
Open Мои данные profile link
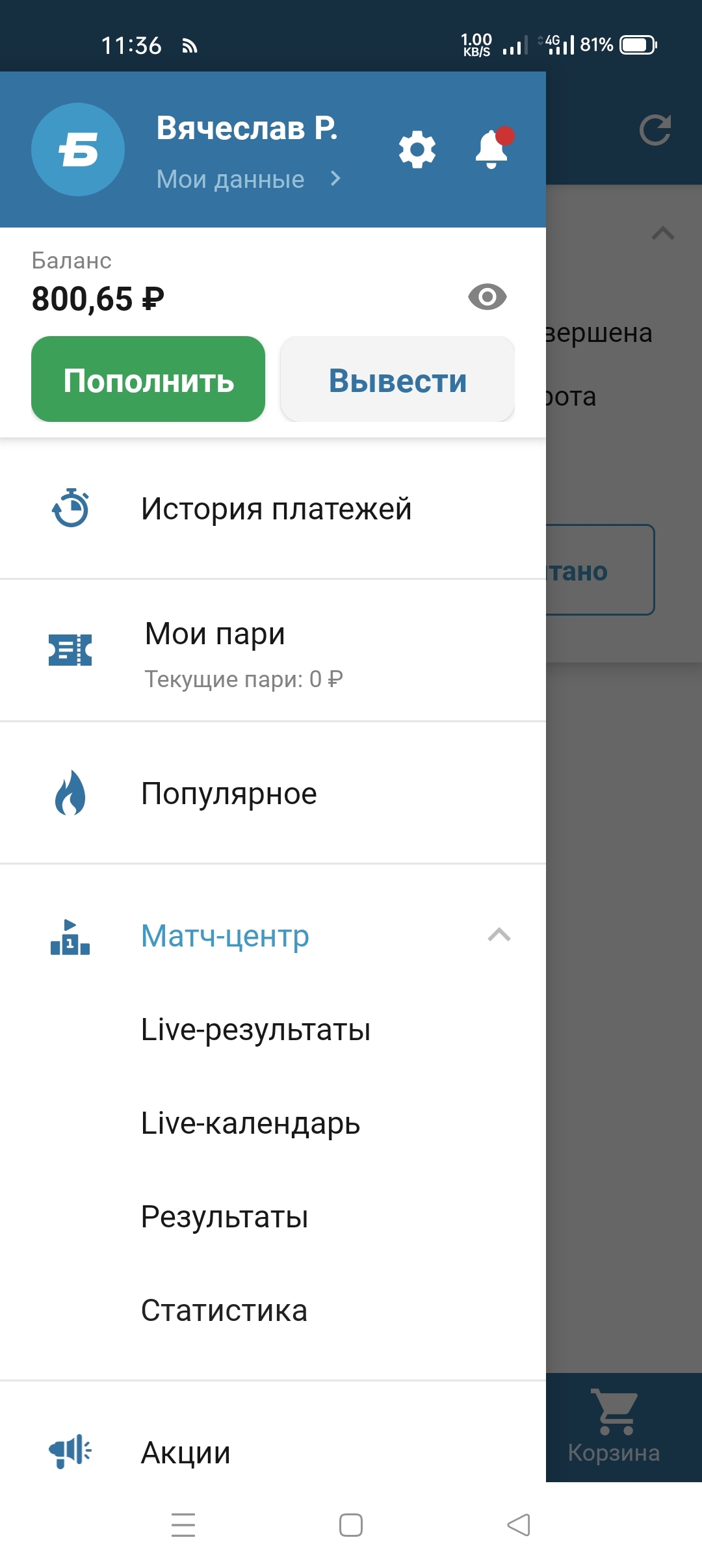248,179
